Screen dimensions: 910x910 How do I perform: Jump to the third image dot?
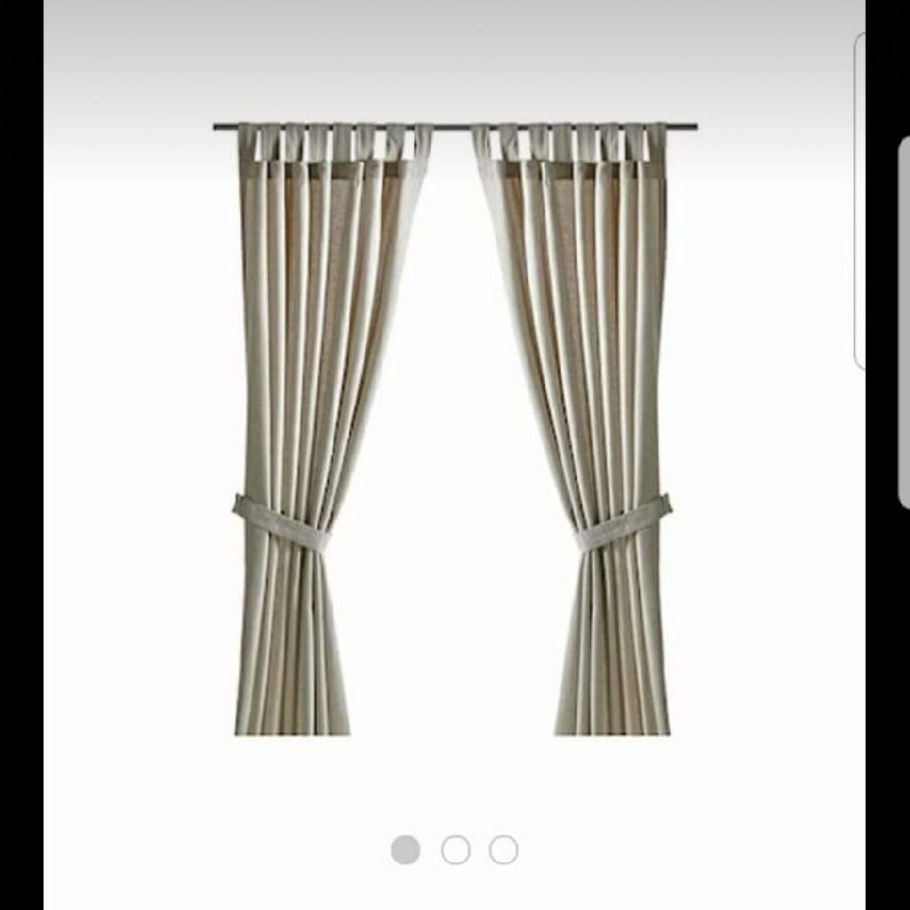pos(503,850)
